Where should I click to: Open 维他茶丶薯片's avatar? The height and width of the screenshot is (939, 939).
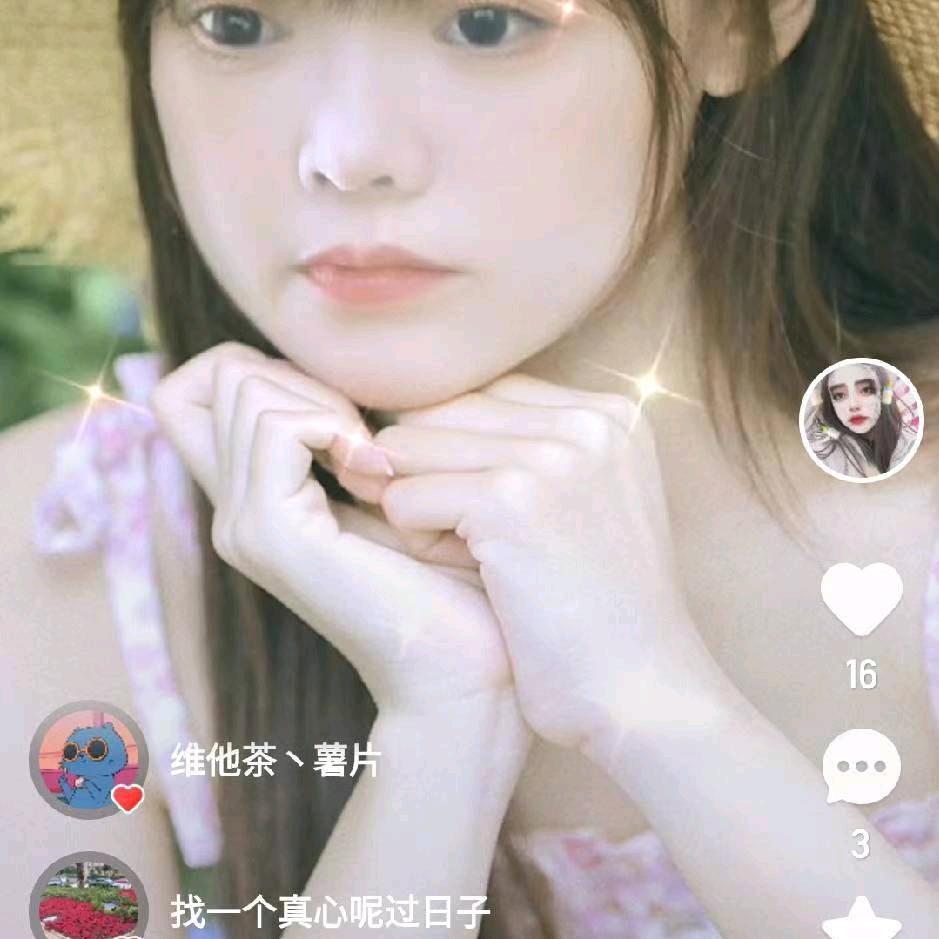point(89,760)
